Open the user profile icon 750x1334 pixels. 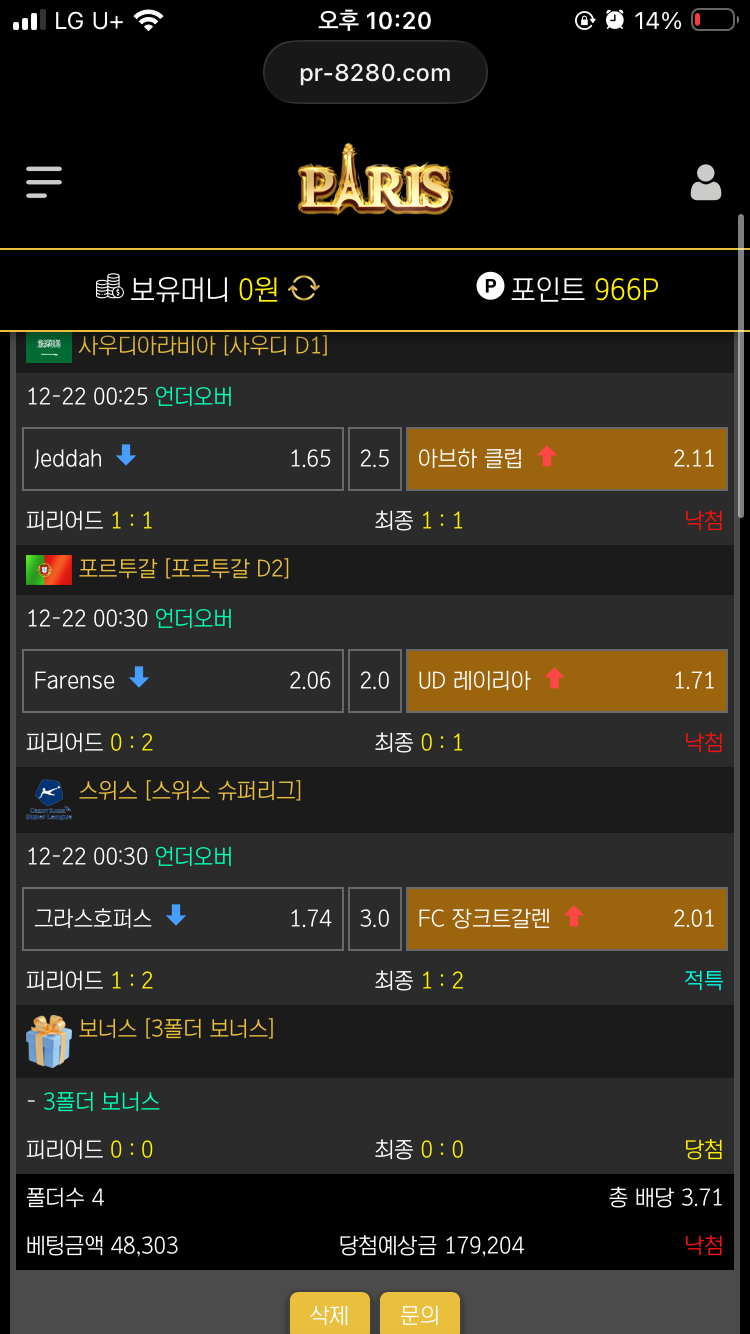[x=706, y=183]
